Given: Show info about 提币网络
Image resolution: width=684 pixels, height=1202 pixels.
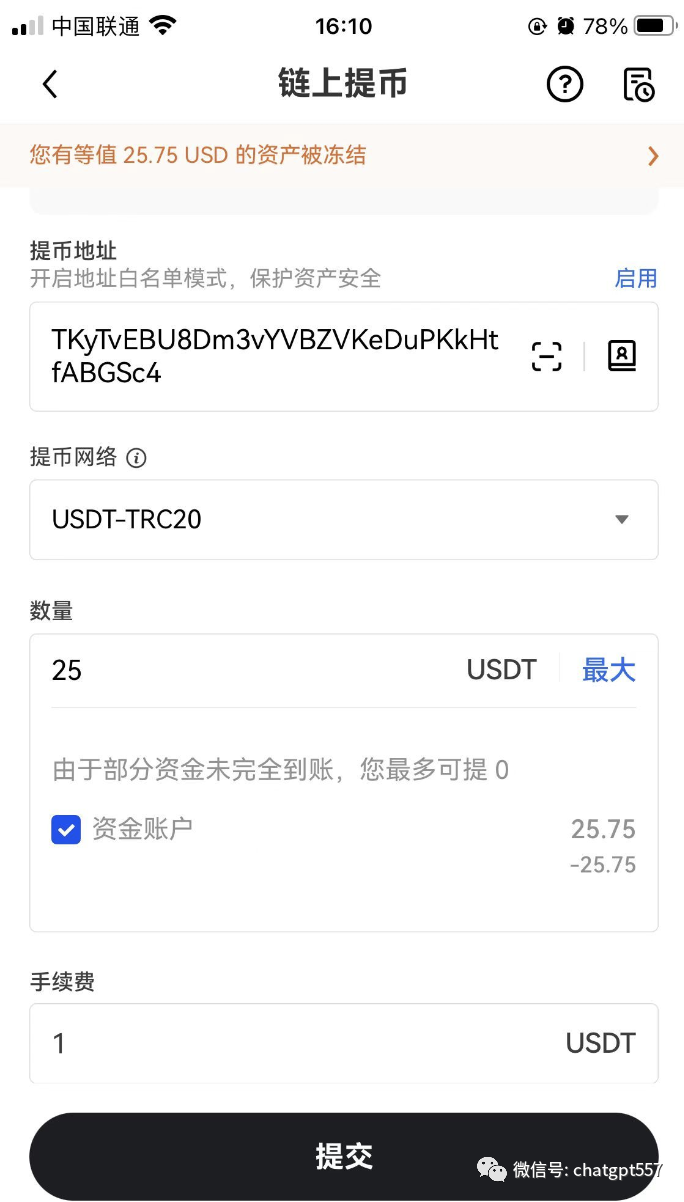Looking at the screenshot, I should [x=137, y=458].
